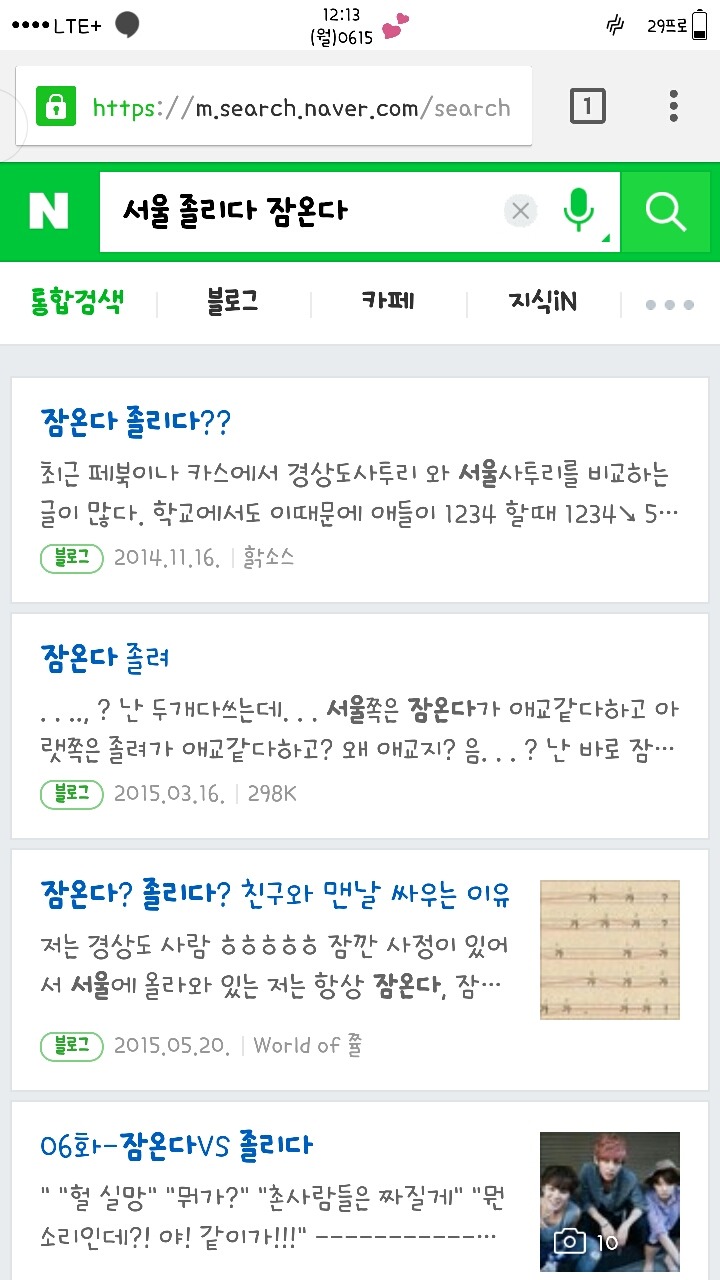Go to Naver home via N logo
720x1280 pixels.
(x=49, y=211)
